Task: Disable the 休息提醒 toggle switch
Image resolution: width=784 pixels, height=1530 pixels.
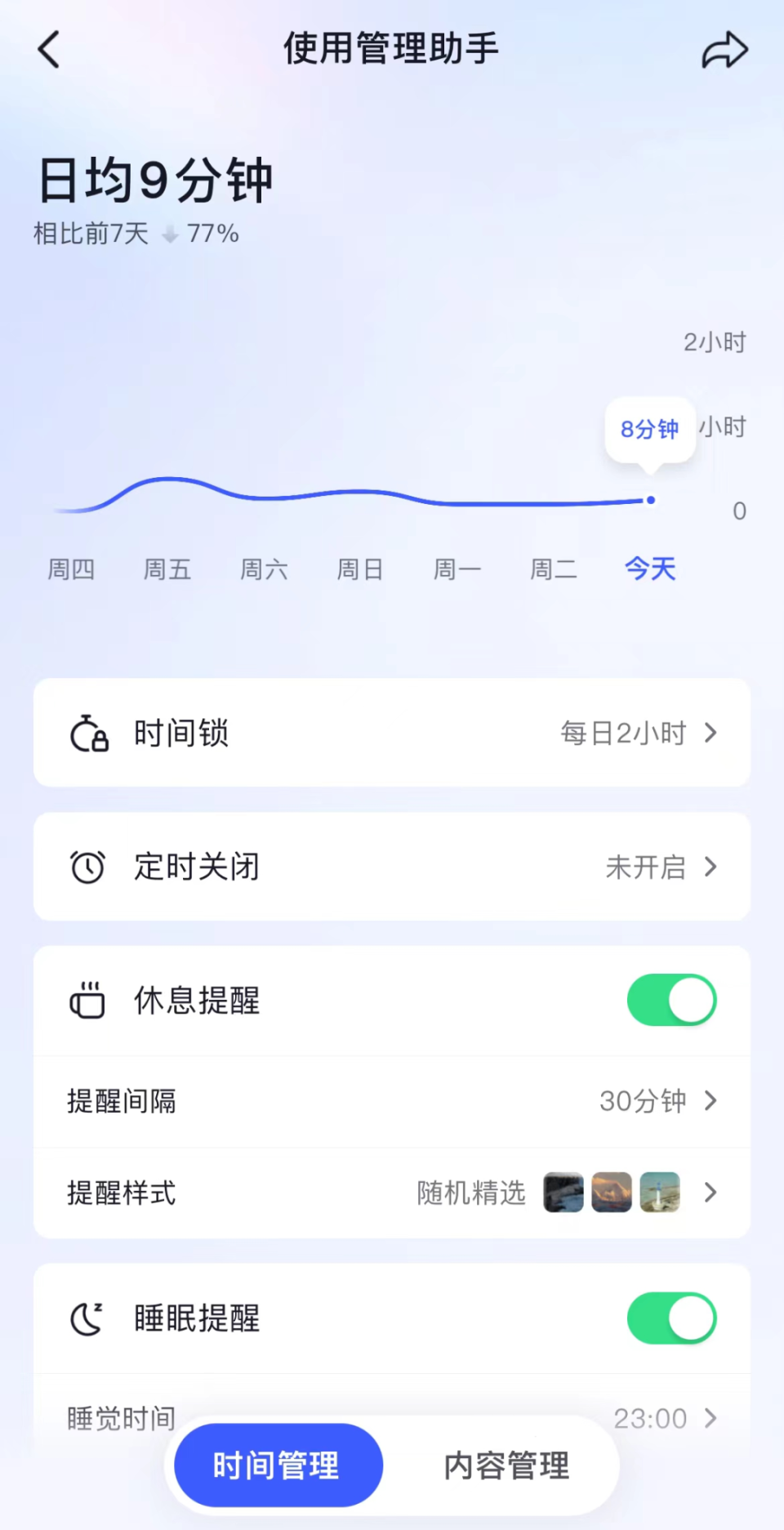Action: (x=671, y=1000)
